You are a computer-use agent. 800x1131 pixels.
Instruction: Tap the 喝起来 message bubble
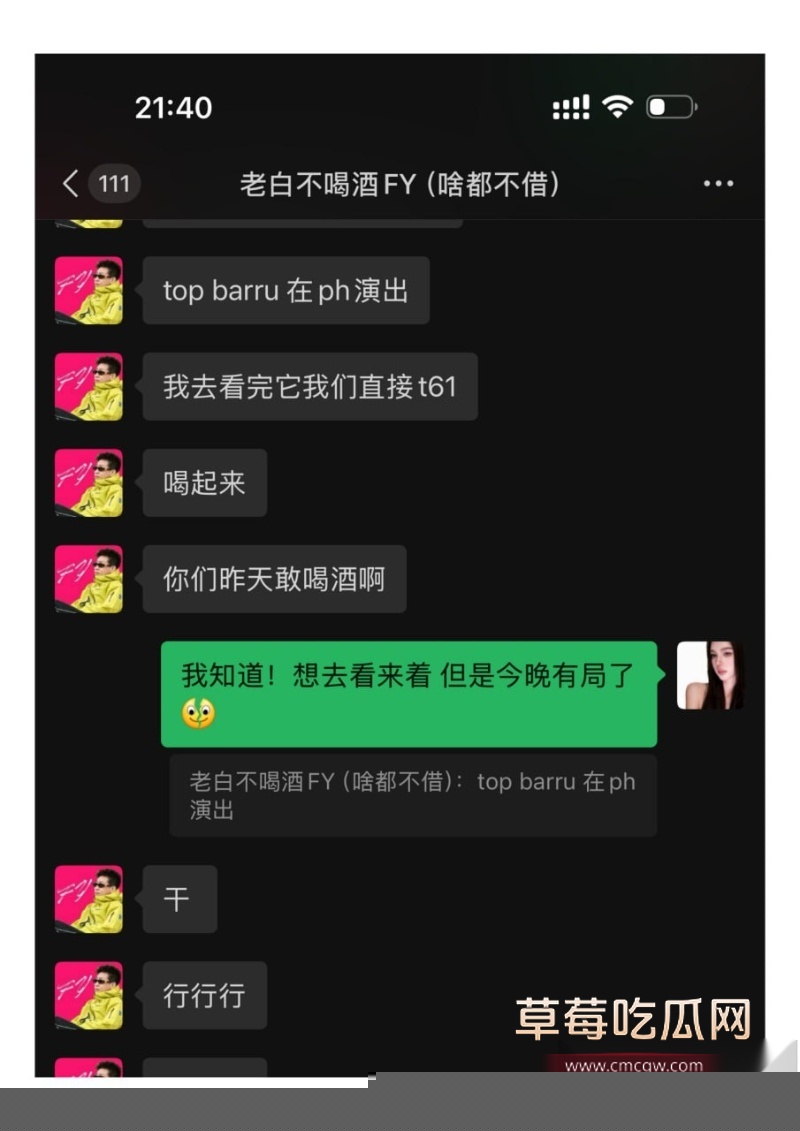pos(204,483)
